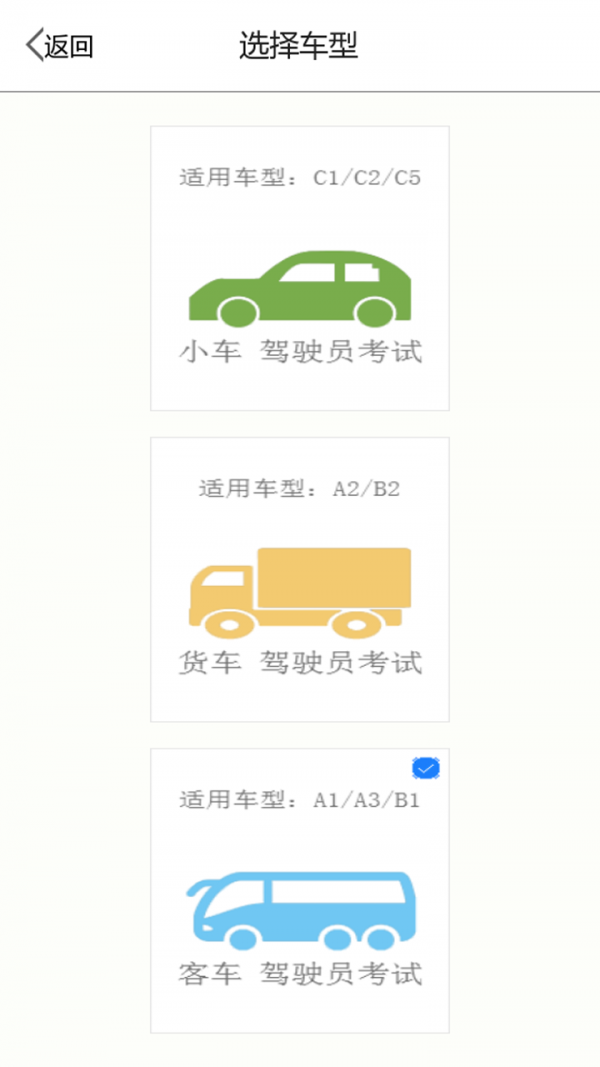Go back using the 返回 button
600x1067 pixels.
coord(60,46)
